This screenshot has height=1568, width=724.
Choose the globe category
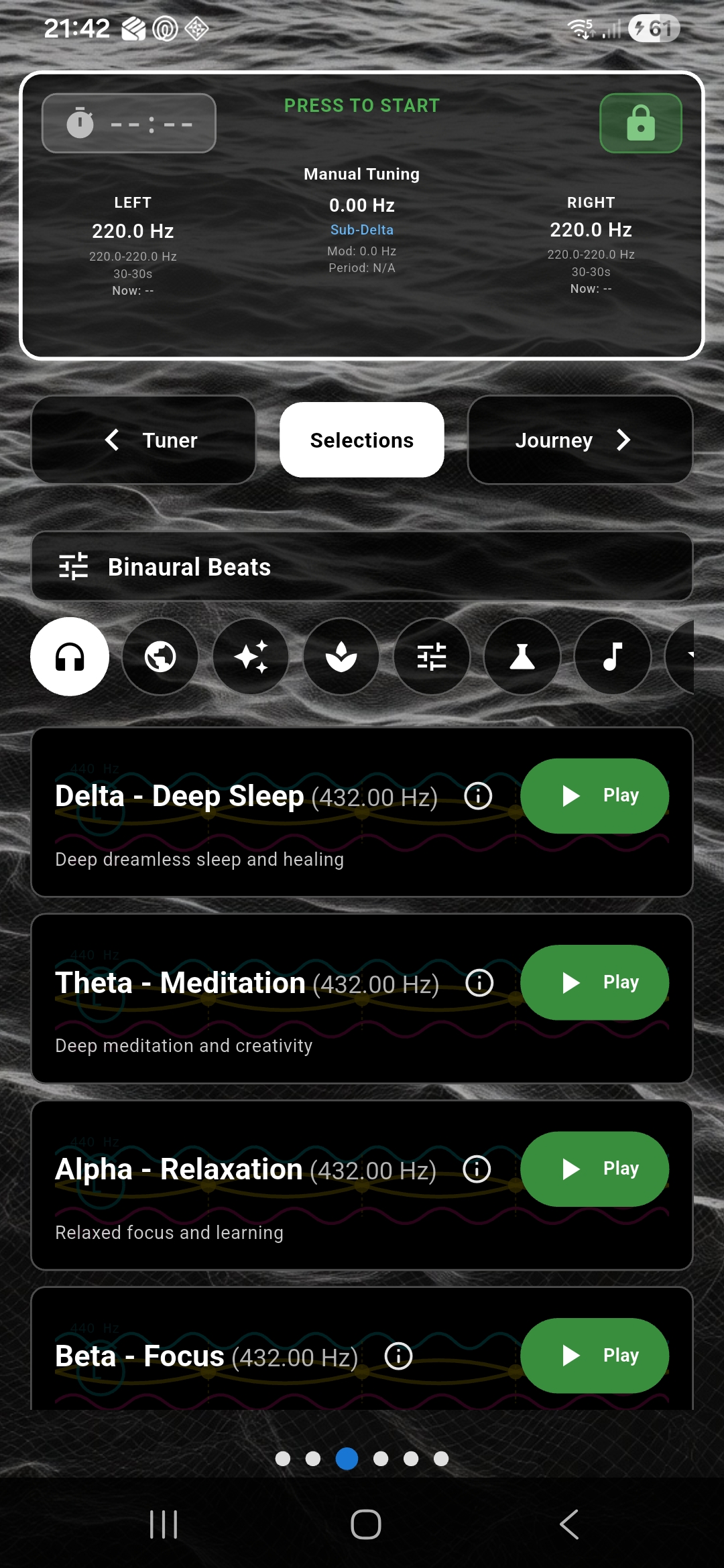click(160, 657)
